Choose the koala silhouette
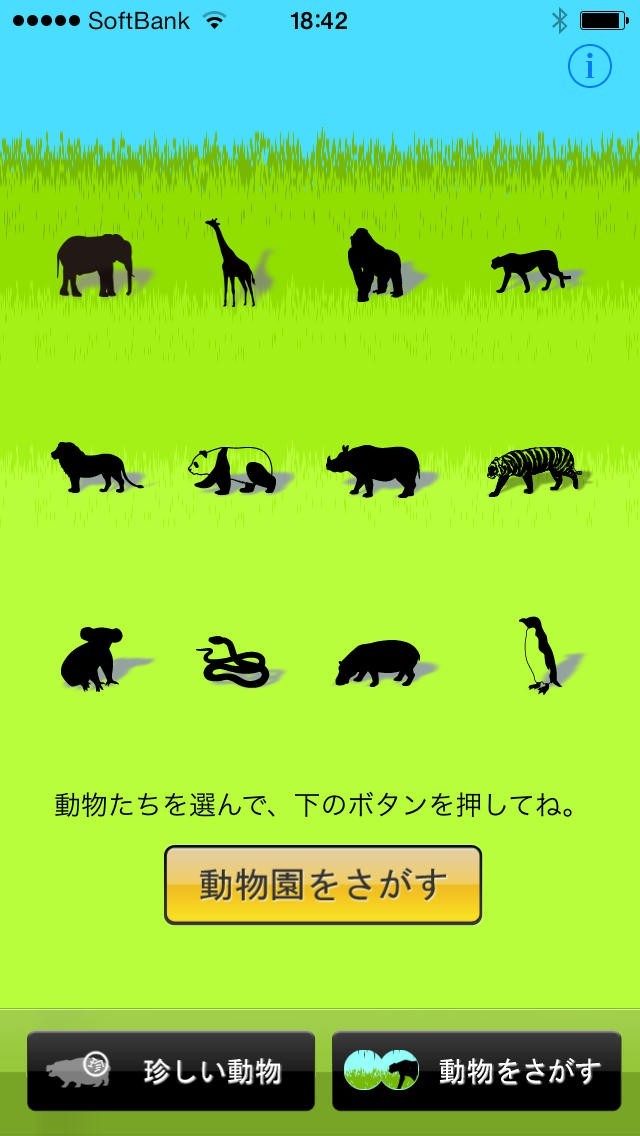The image size is (640, 1136). click(x=91, y=658)
